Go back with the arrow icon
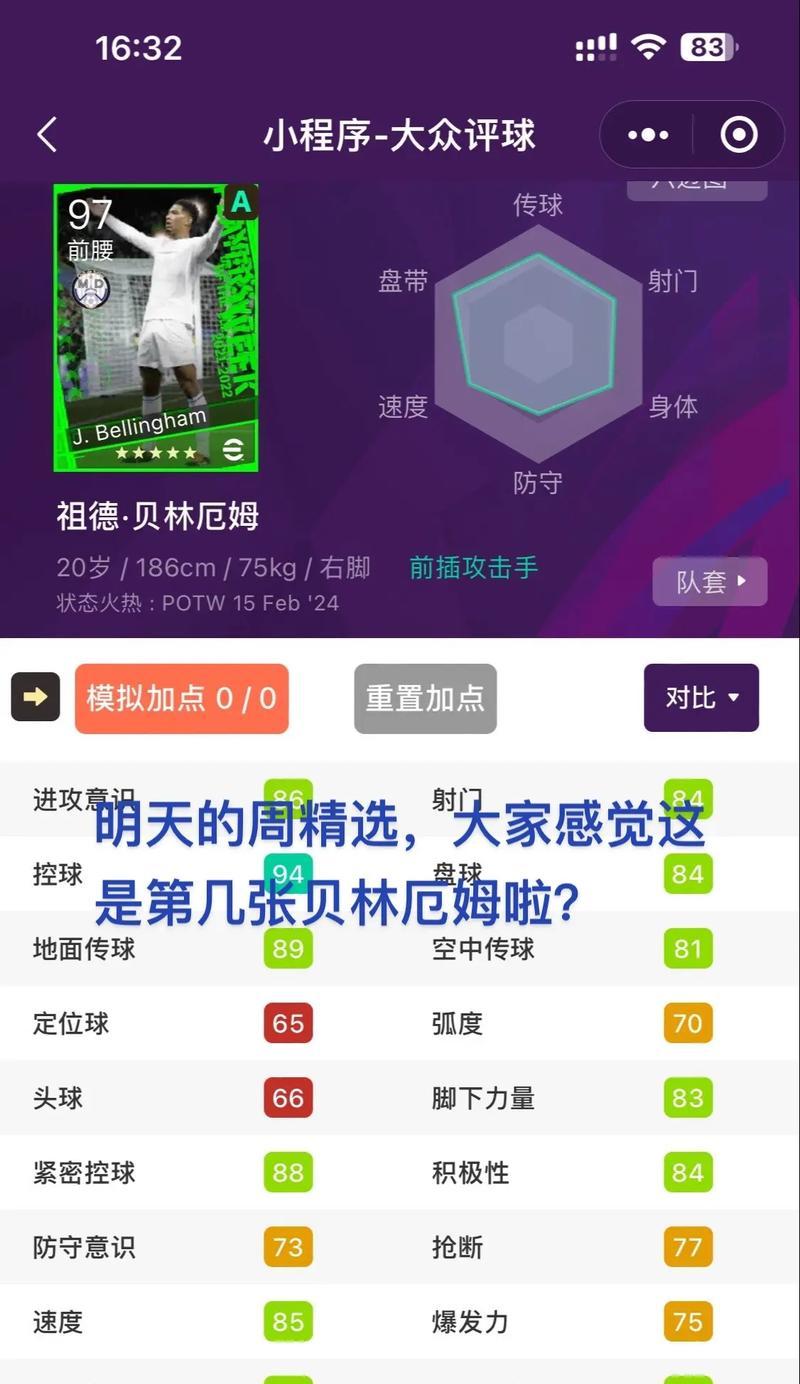This screenshot has width=800, height=1384. [x=47, y=135]
